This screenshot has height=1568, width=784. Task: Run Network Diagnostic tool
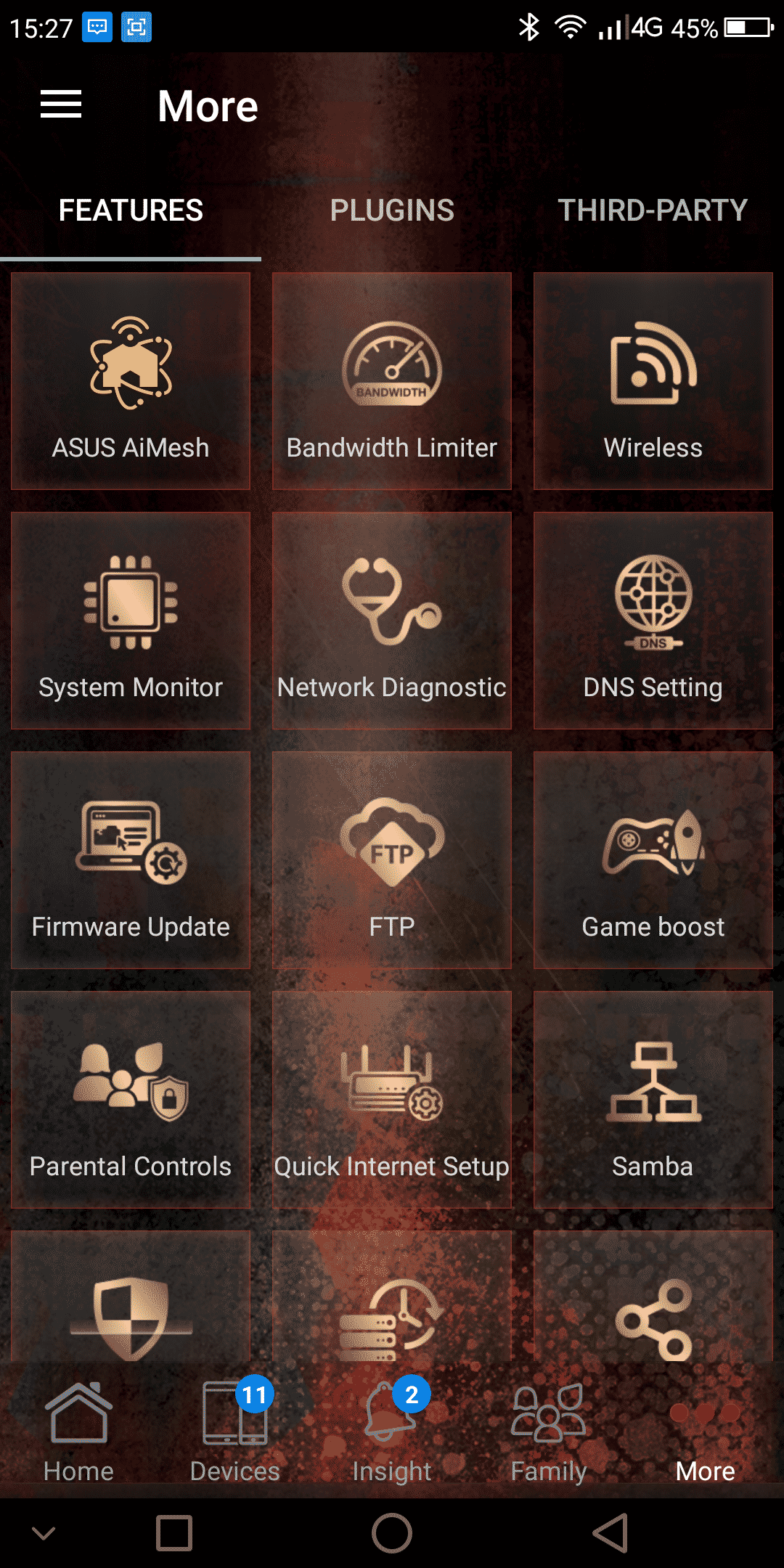[x=392, y=621]
